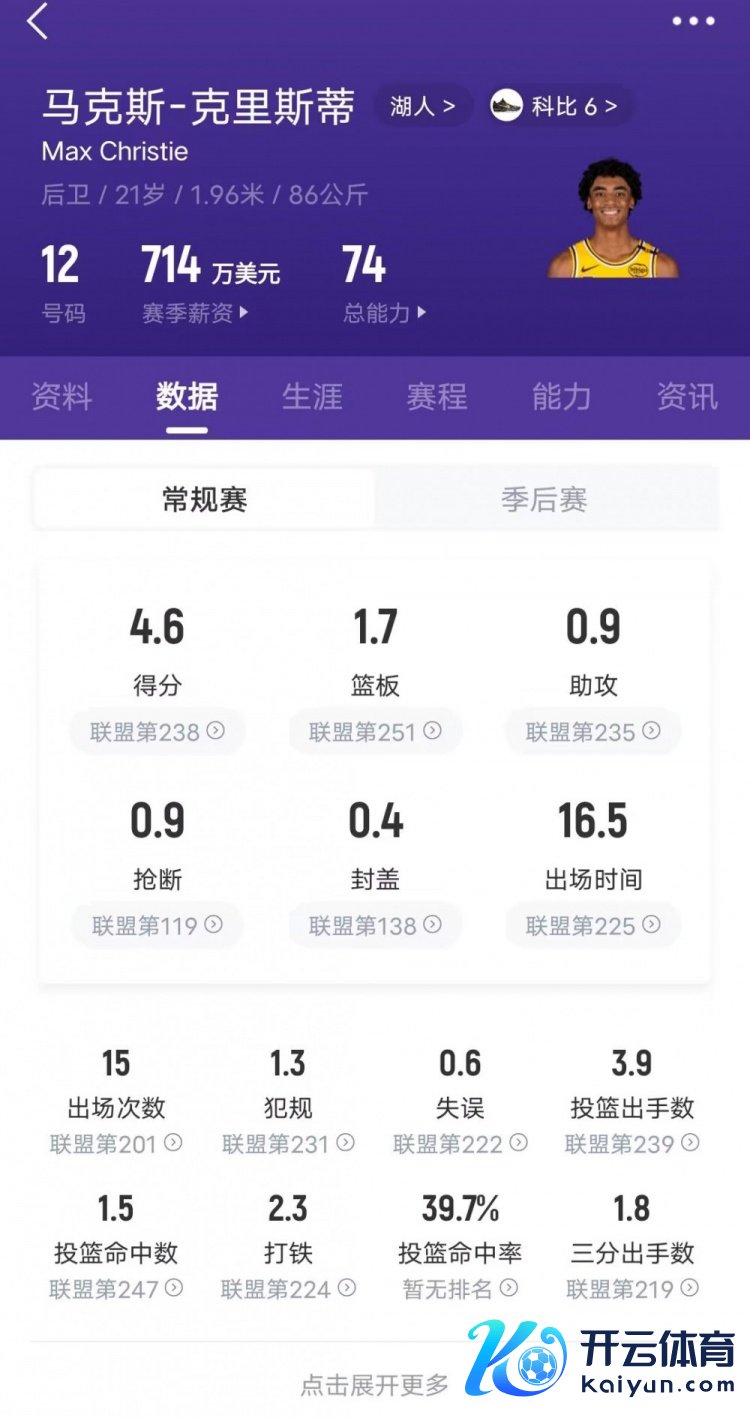Switch to the 能力 tab

pyautogui.click(x=562, y=397)
